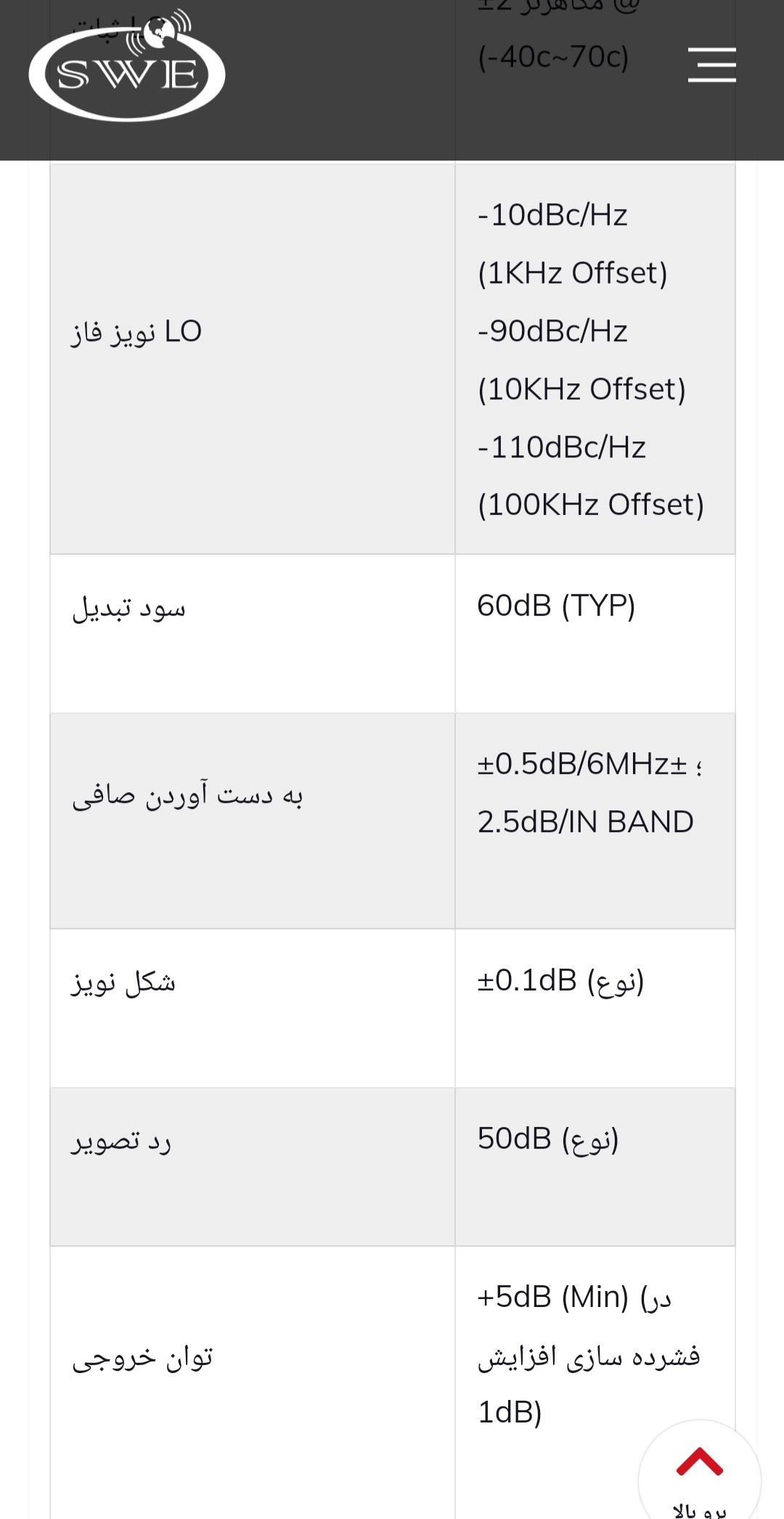Tap the SWE logo to go home
This screenshot has height=1519, width=784.
(x=127, y=65)
